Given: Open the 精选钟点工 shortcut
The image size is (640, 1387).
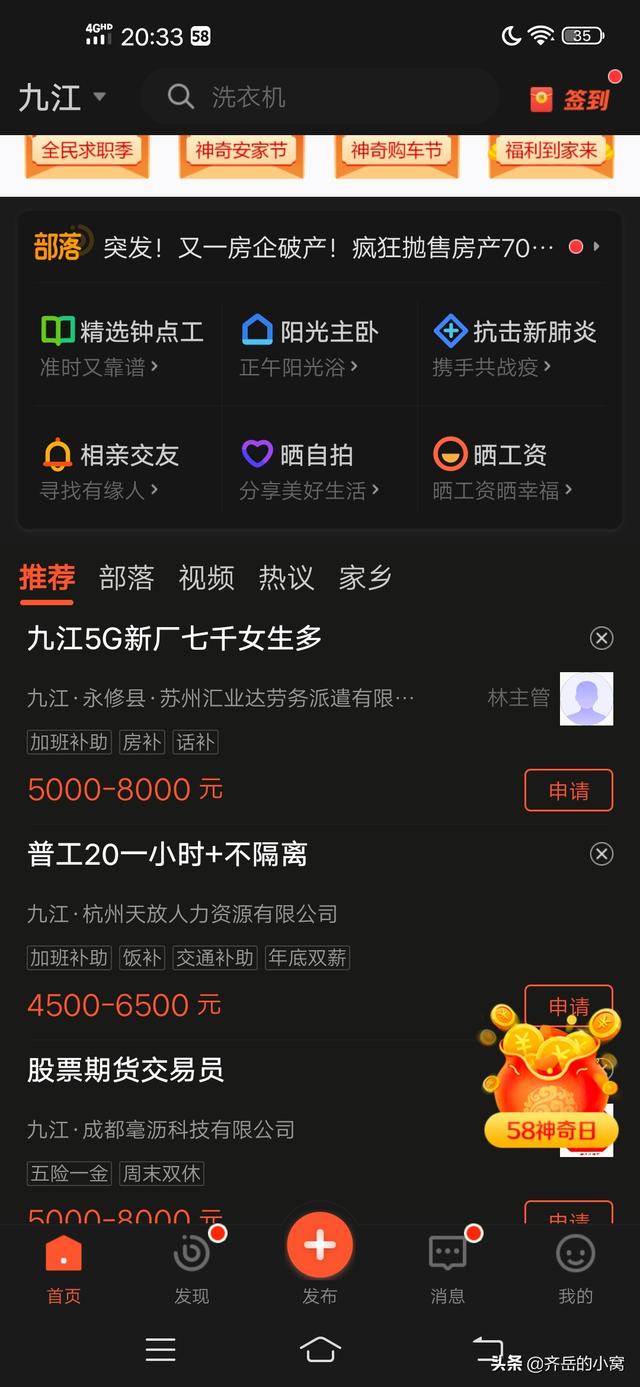Looking at the screenshot, I should pyautogui.click(x=122, y=346).
